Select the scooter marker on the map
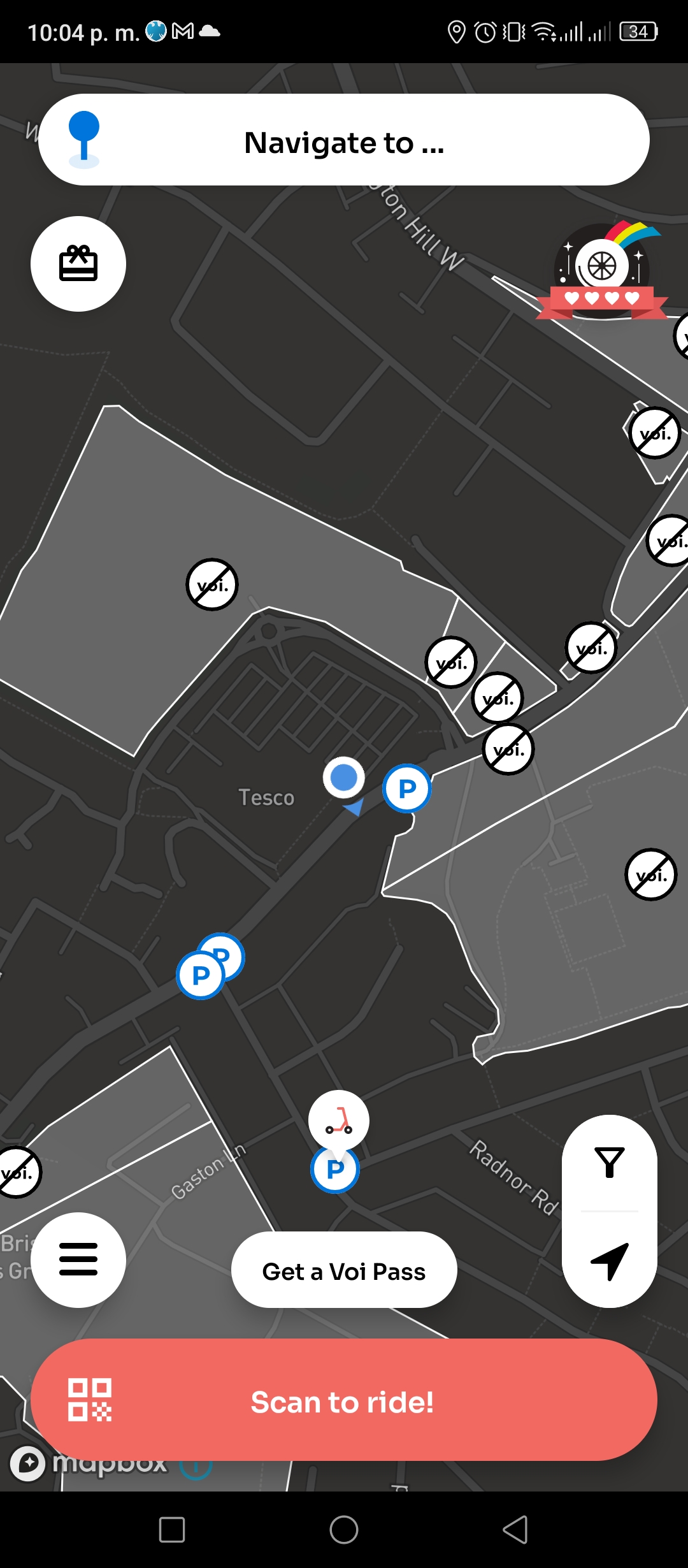Image resolution: width=688 pixels, height=1568 pixels. point(339,1122)
